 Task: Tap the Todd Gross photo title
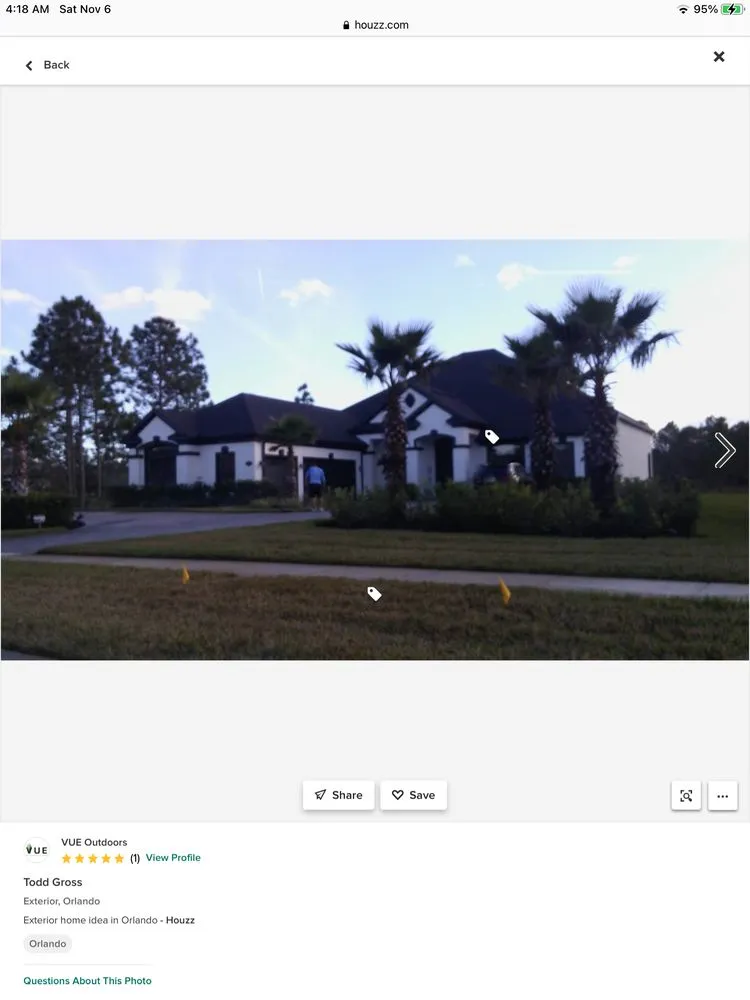tap(52, 881)
